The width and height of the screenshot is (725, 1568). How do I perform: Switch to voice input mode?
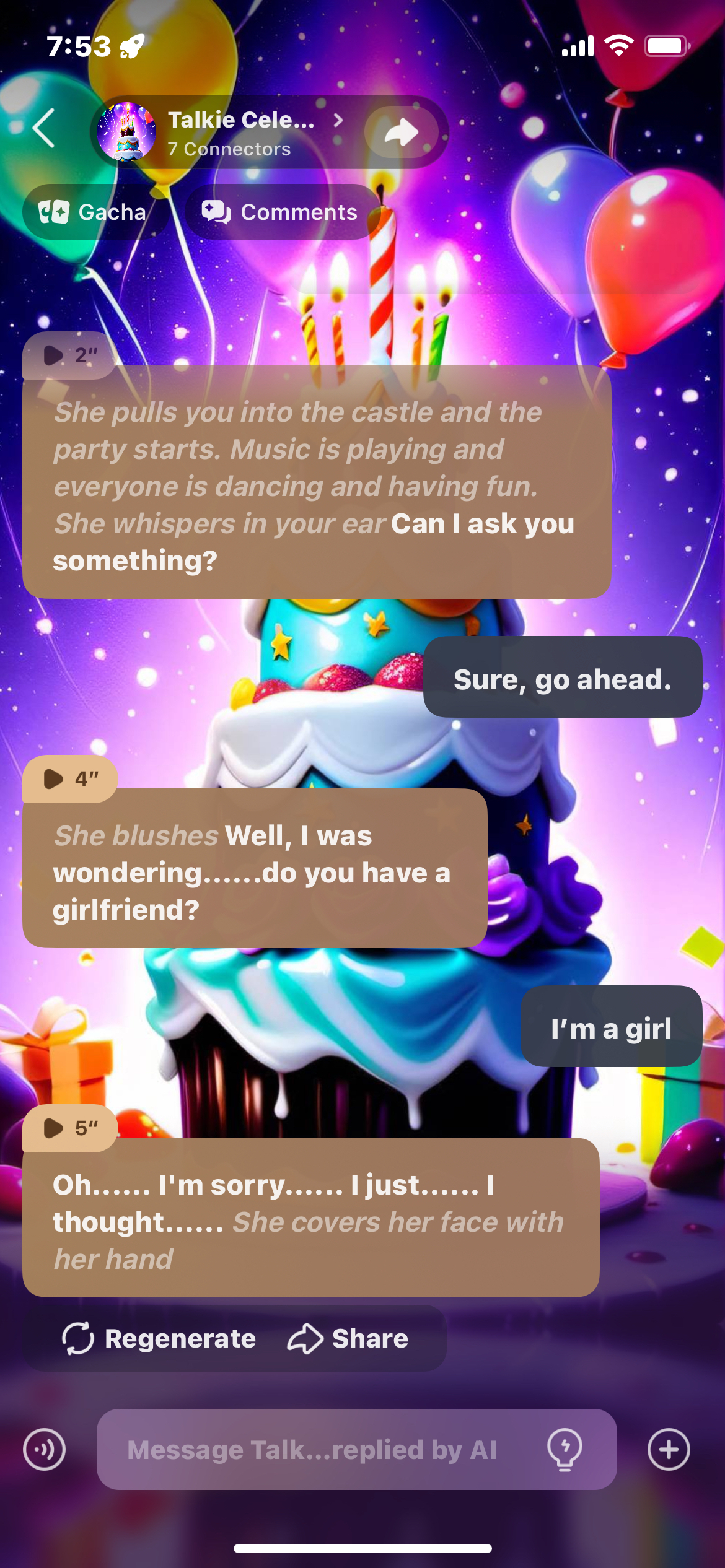coord(44,1450)
